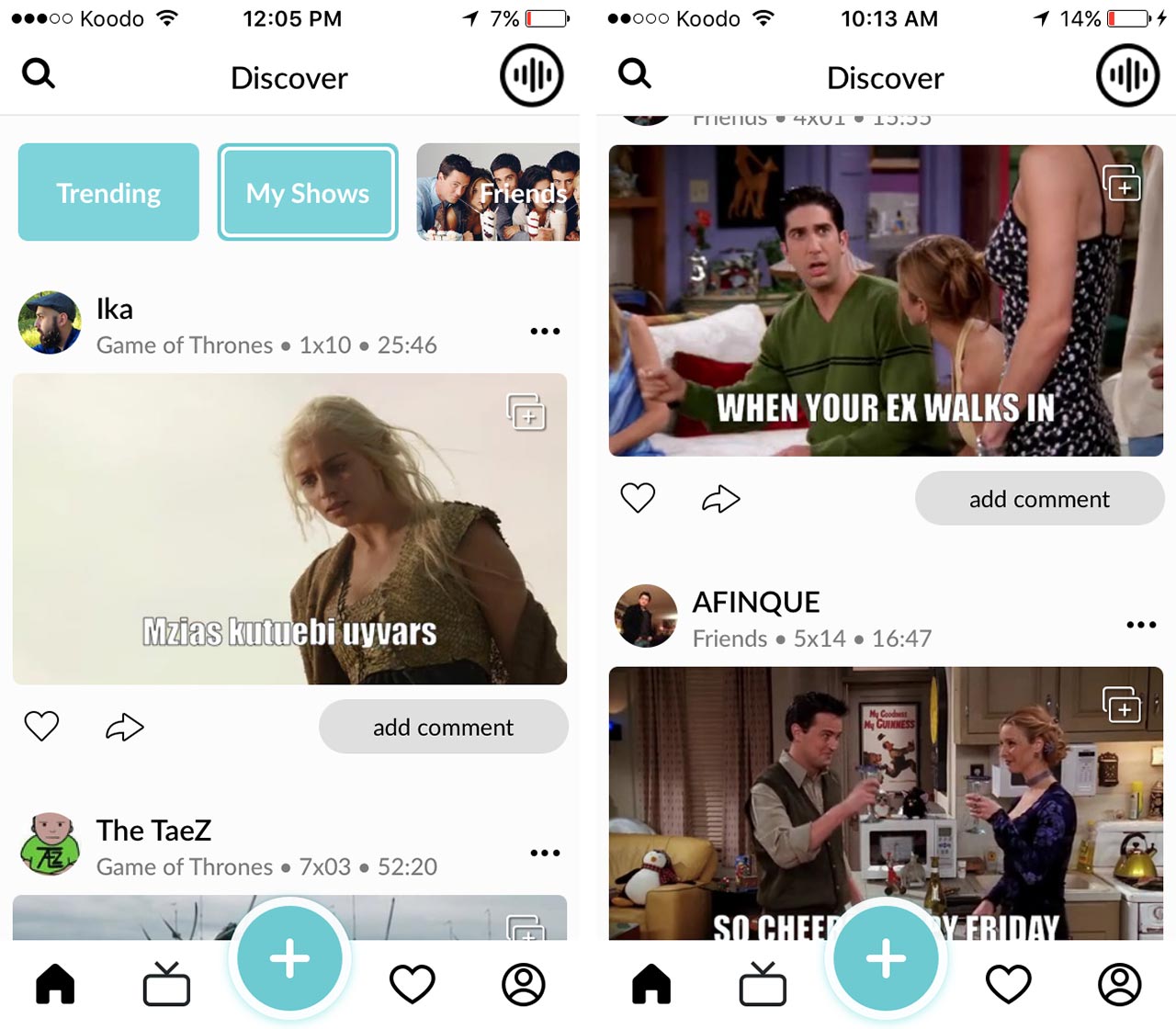This screenshot has width=1176, height=1029.
Task: Add Ika's Daenerys GIF to a collection
Action: (x=526, y=412)
